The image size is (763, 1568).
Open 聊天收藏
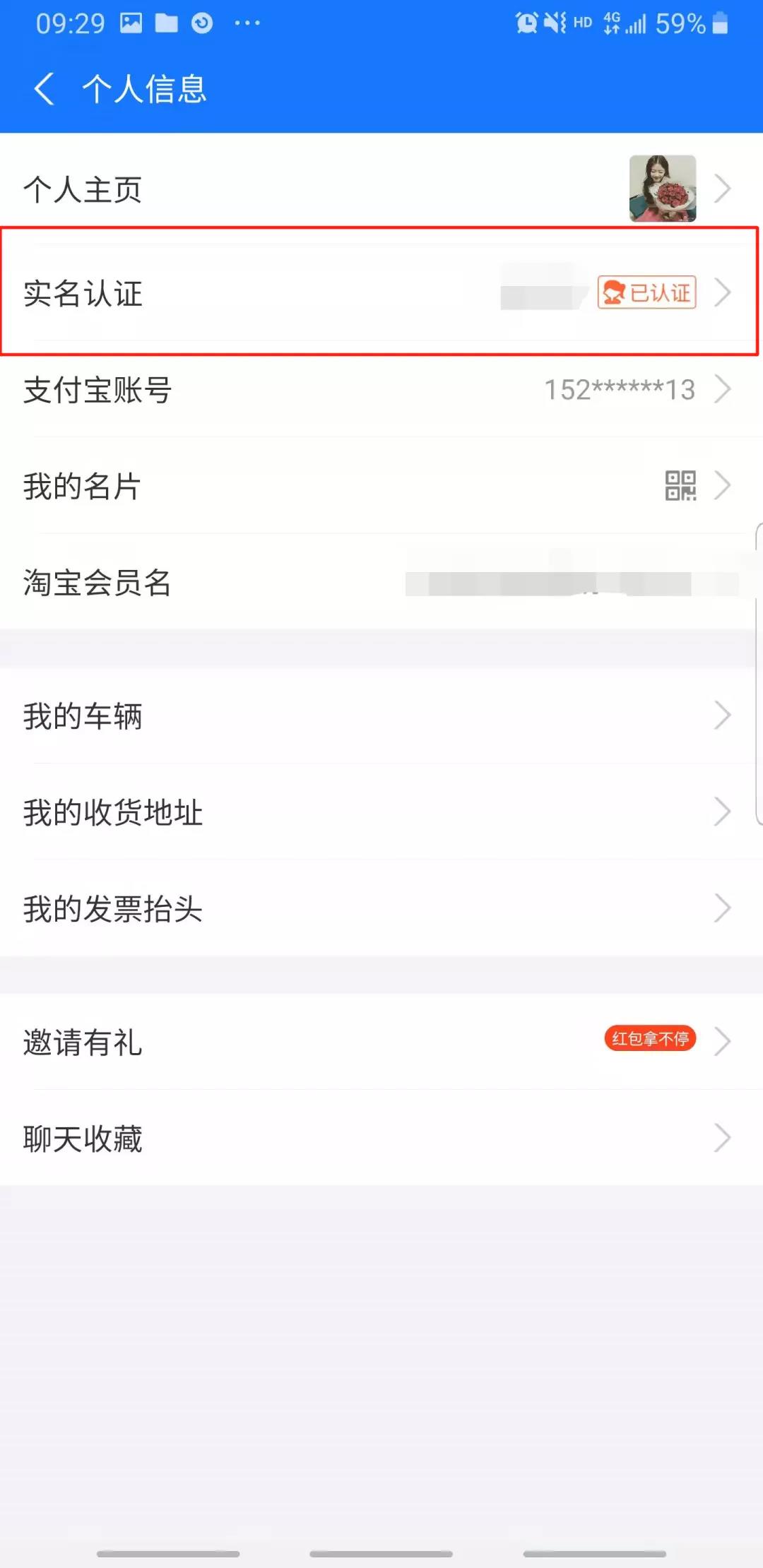click(x=381, y=1138)
